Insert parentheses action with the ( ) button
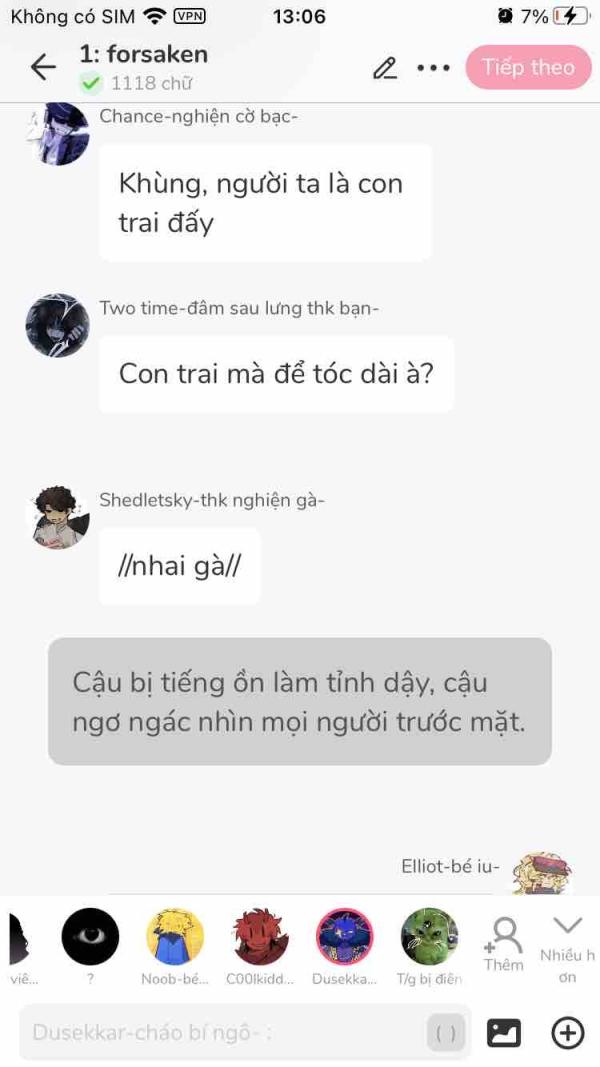The image size is (600, 1067). point(446,1033)
